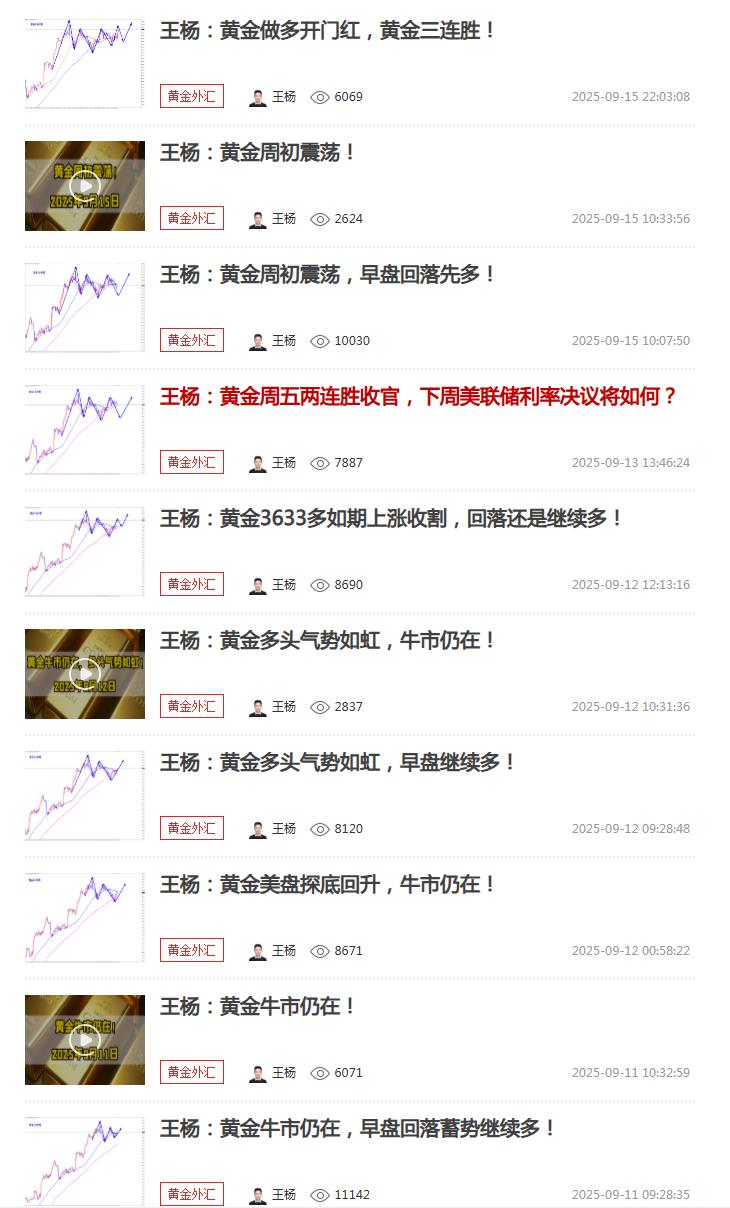Viewport: 730px width, 1208px height.
Task: Click the eye icon showing 6069 views
Action: (321, 97)
